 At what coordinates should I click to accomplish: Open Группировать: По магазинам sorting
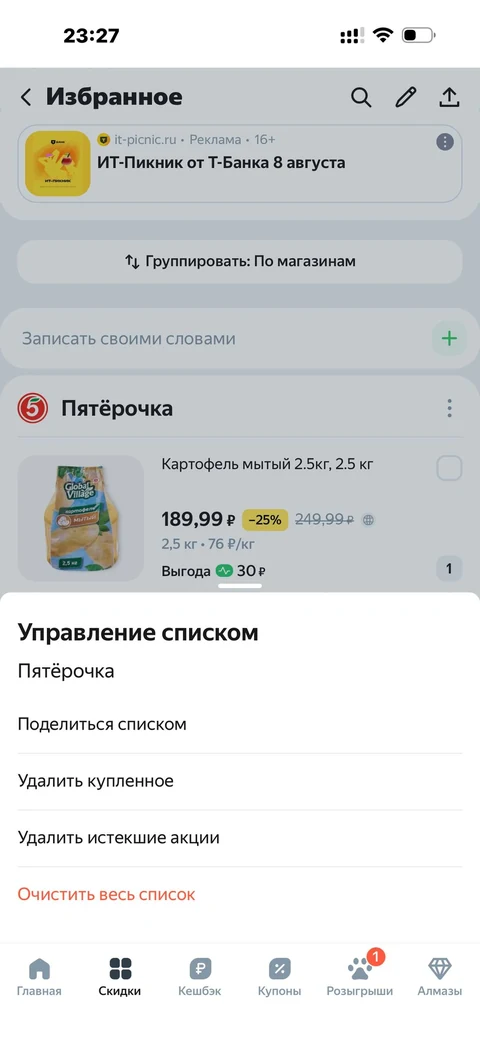239,261
